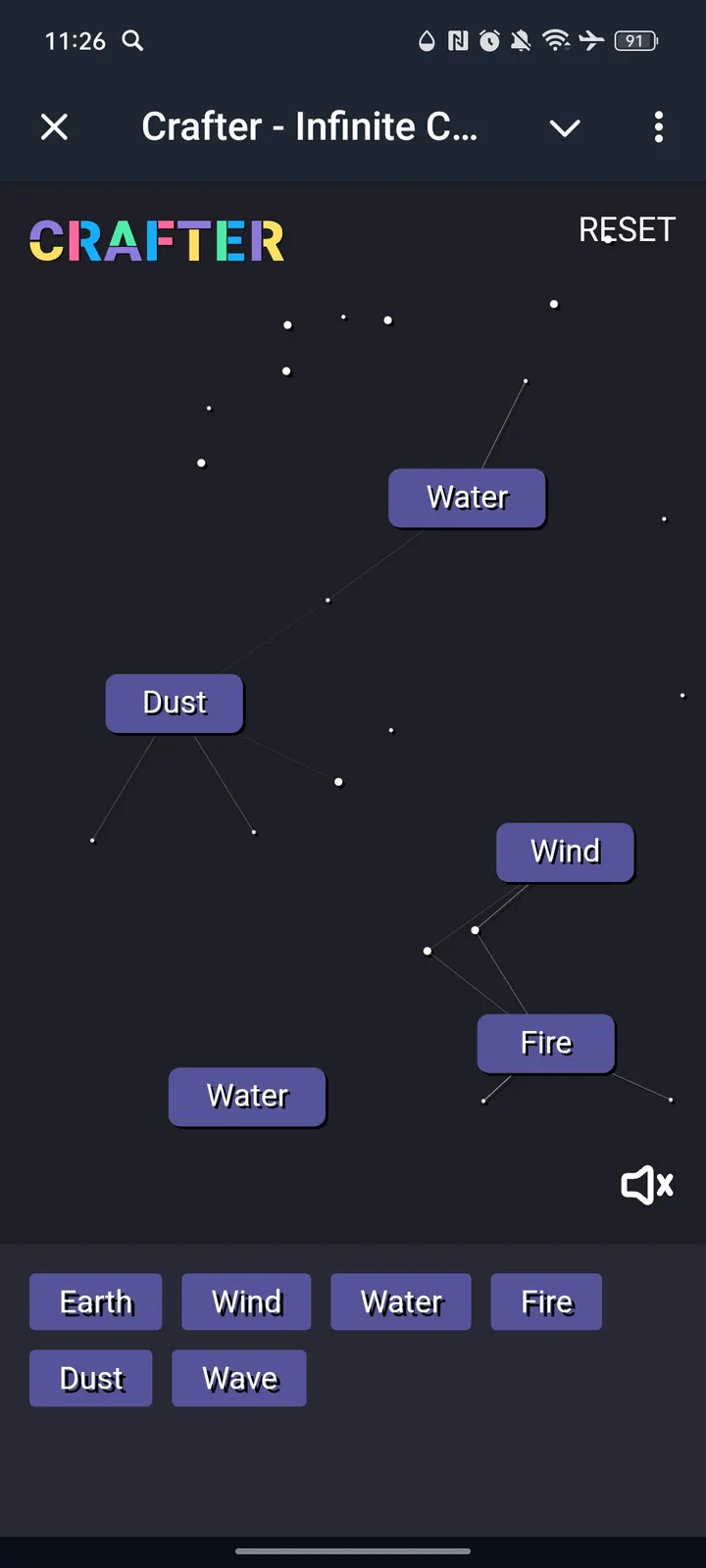Select the Dust element in the inventory

[91, 1378]
